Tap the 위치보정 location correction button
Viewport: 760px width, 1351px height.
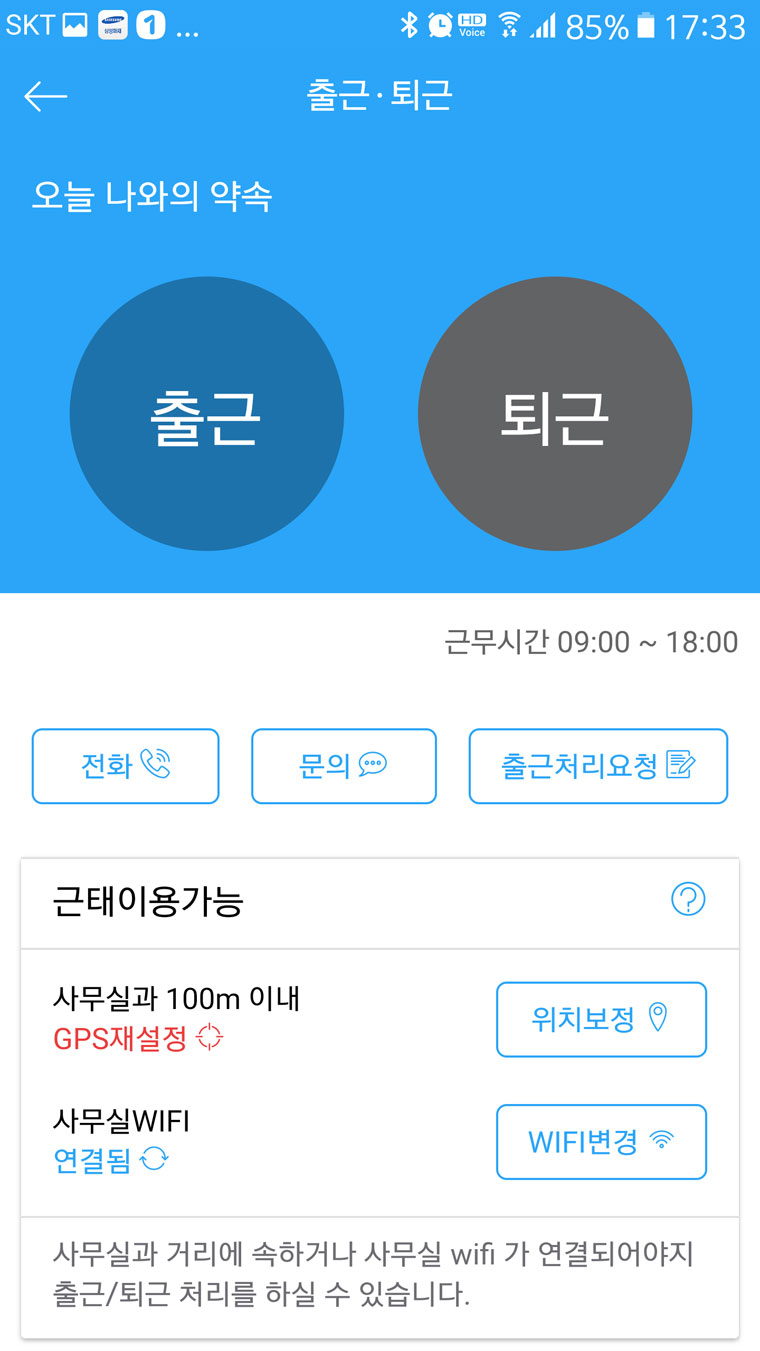click(x=601, y=1019)
